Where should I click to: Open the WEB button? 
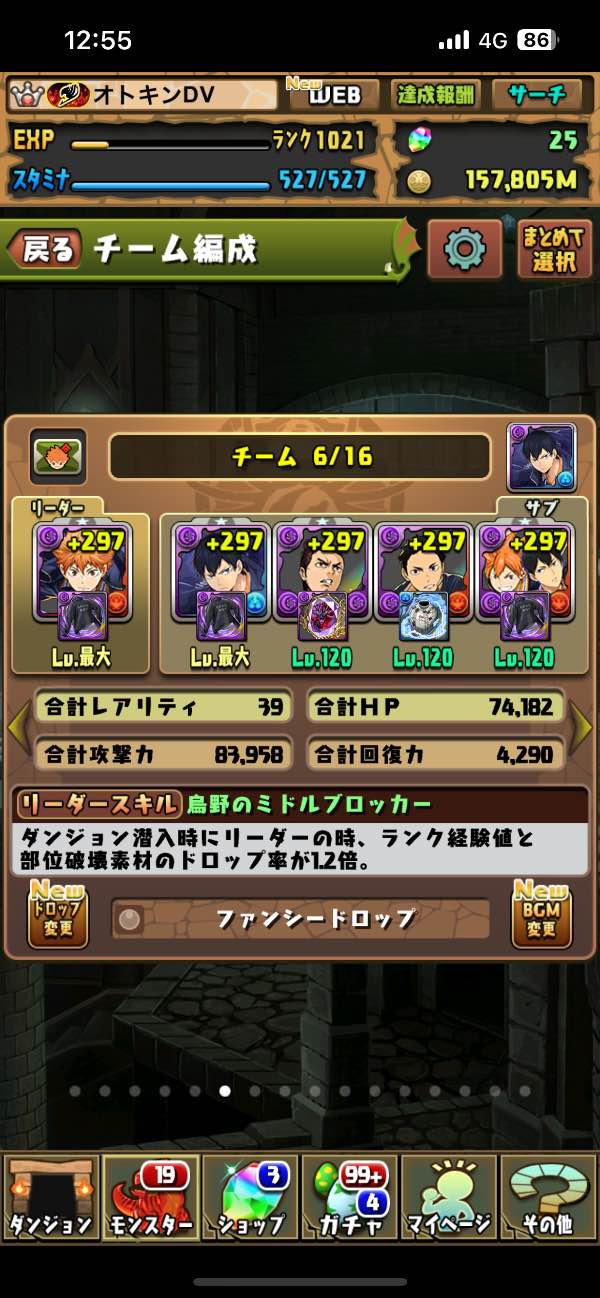[x=333, y=95]
